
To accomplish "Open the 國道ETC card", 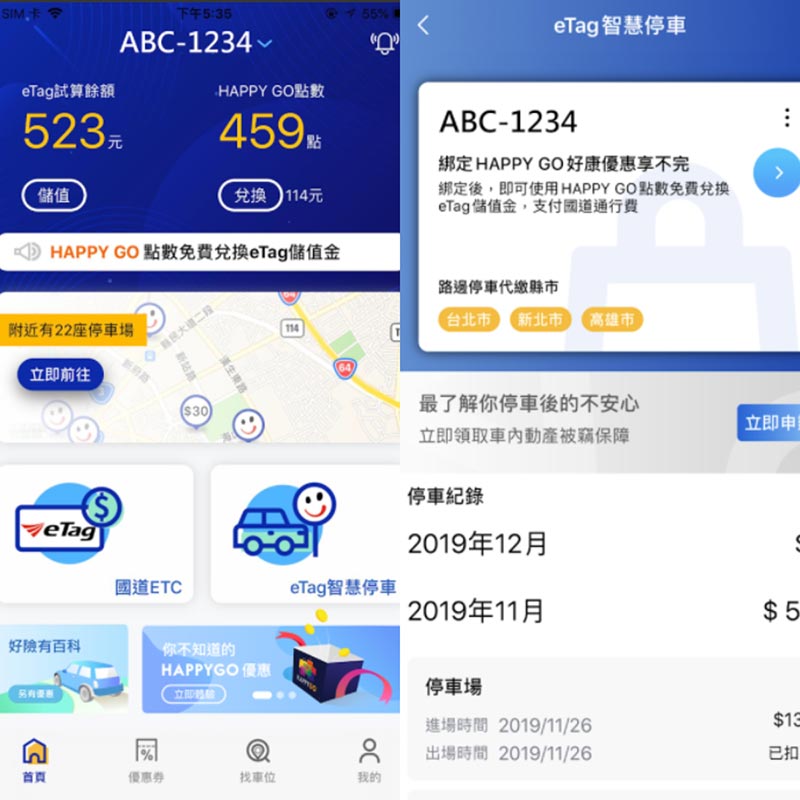I will tap(97, 533).
